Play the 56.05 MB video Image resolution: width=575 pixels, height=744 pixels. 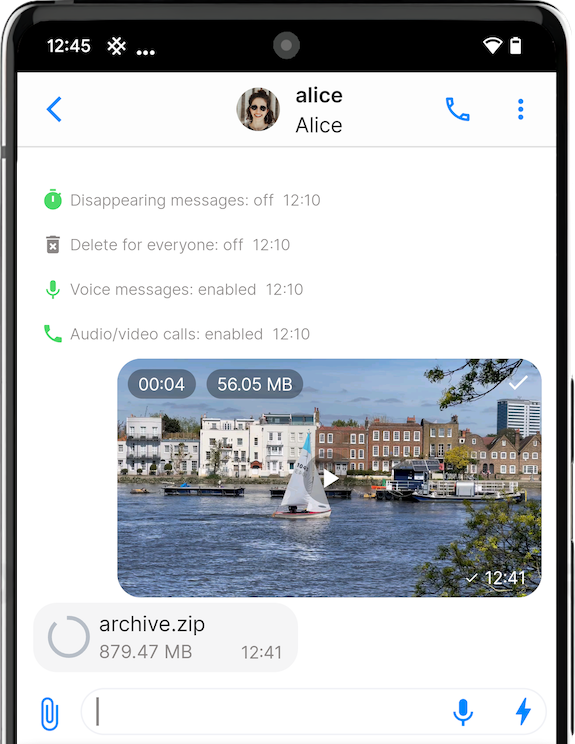[331, 478]
